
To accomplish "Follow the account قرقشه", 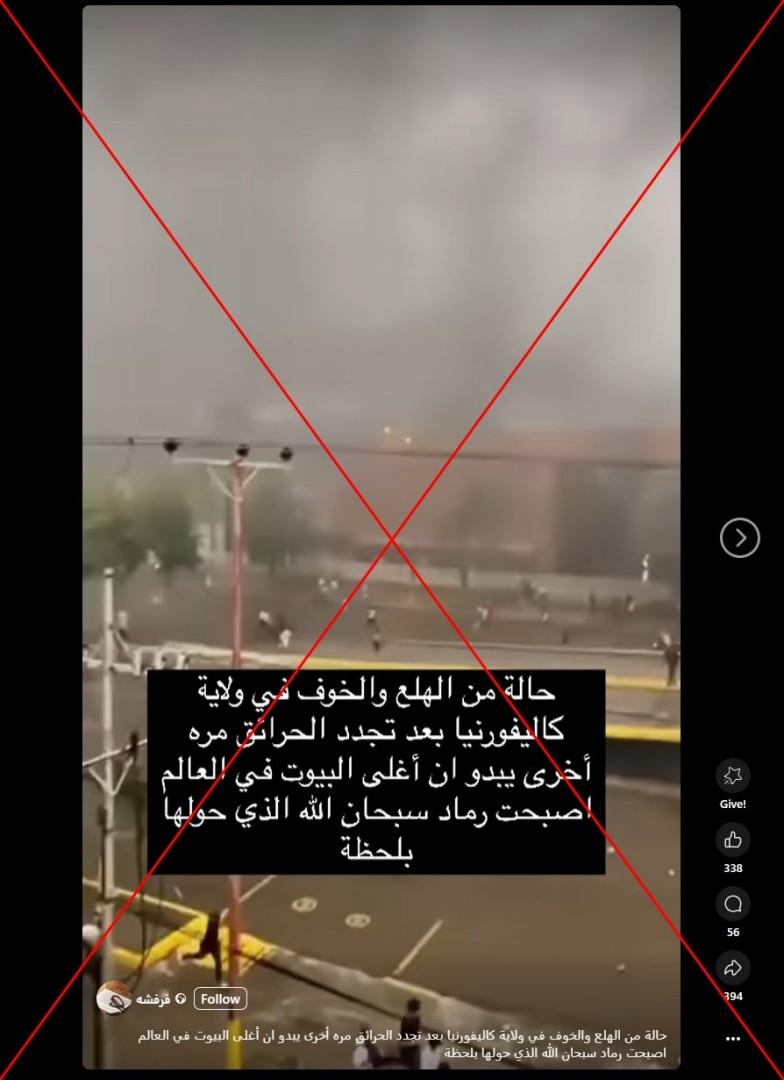I will click(219, 998).
